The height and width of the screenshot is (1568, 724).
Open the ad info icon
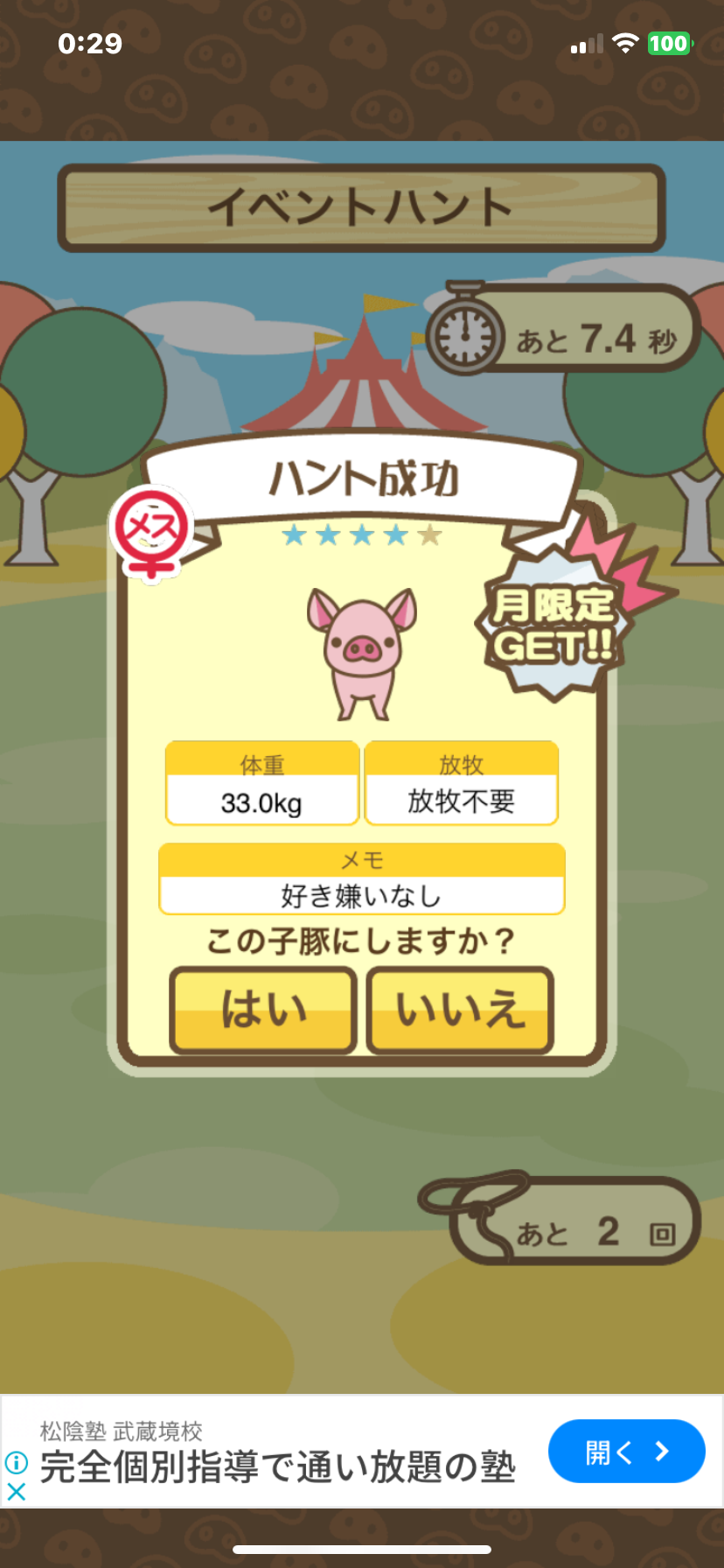16,1462
